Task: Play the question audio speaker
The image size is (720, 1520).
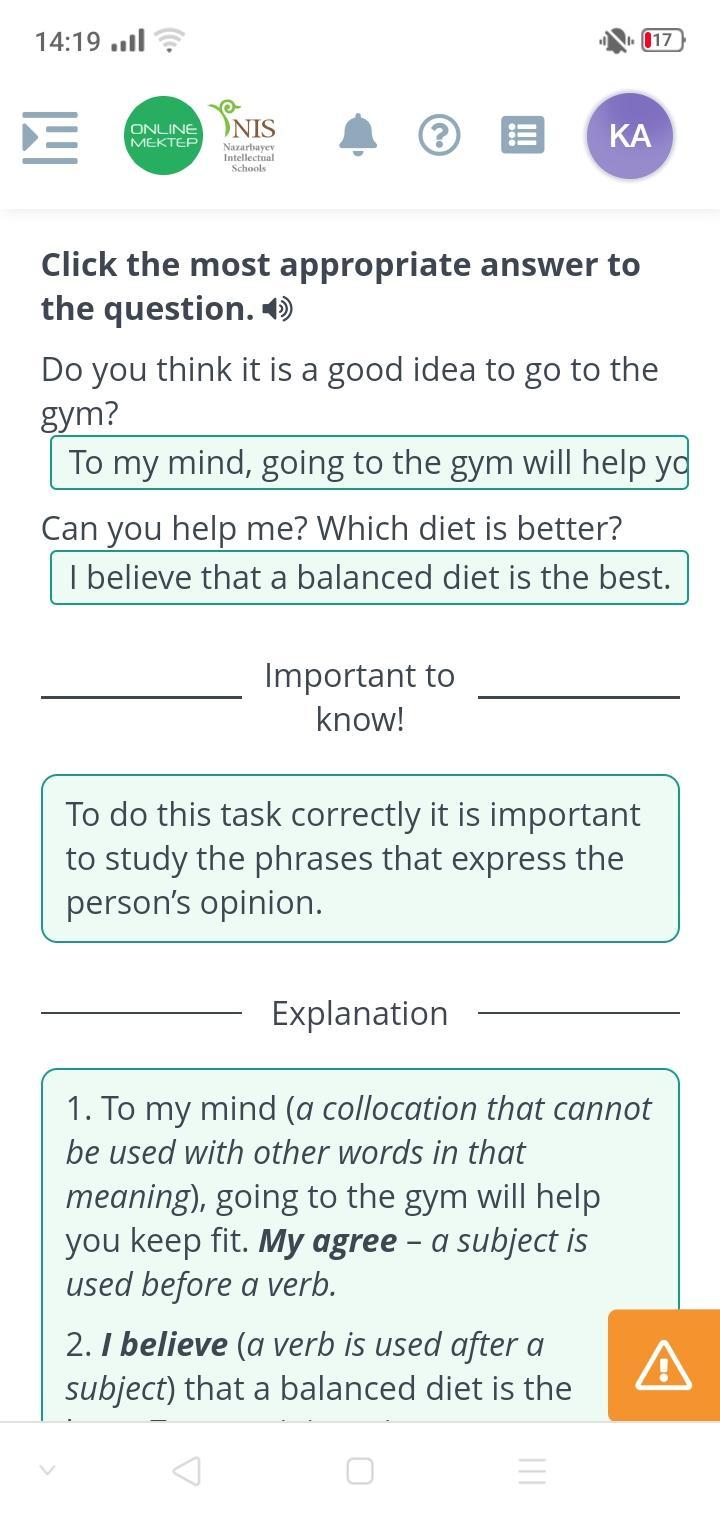Action: 277,310
